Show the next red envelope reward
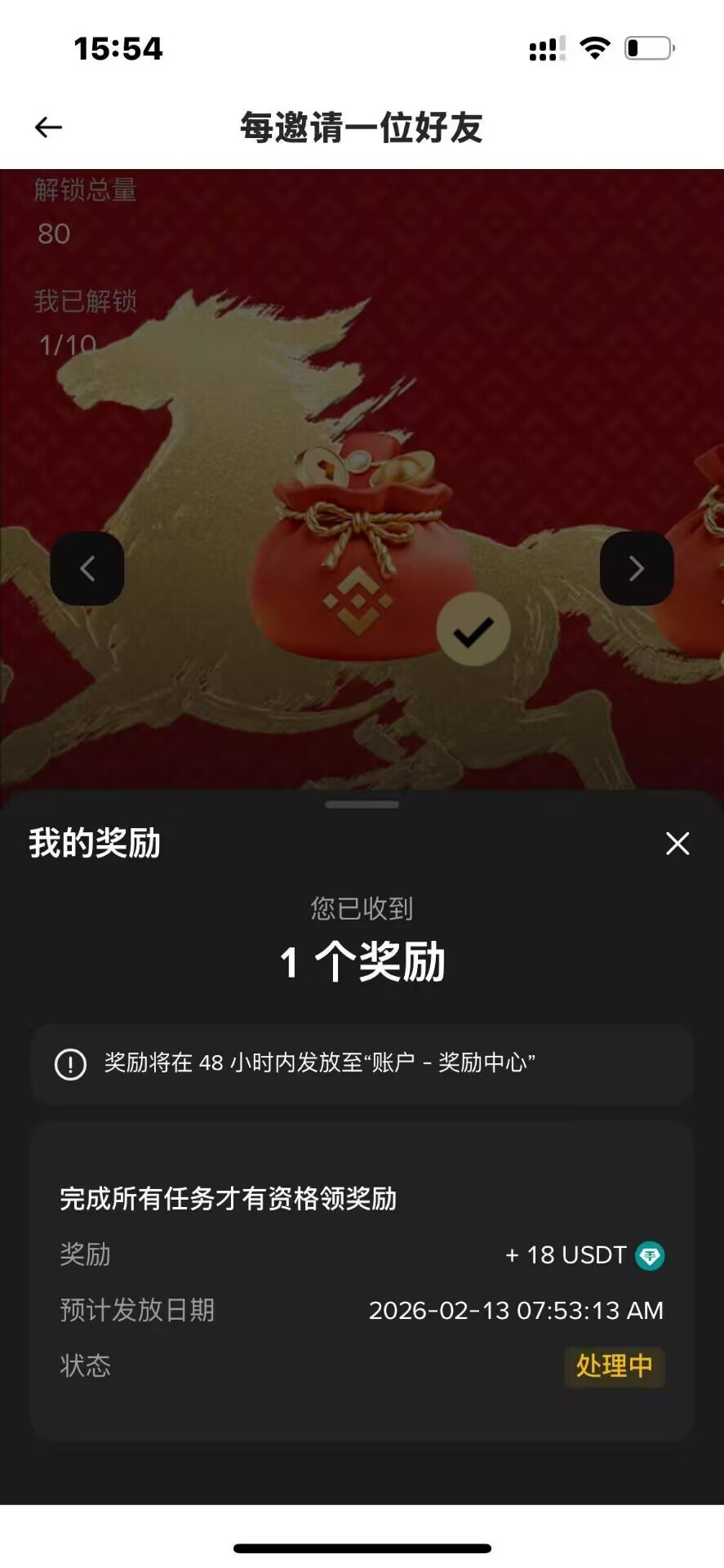Viewport: 724px width, 1568px height. coord(637,568)
